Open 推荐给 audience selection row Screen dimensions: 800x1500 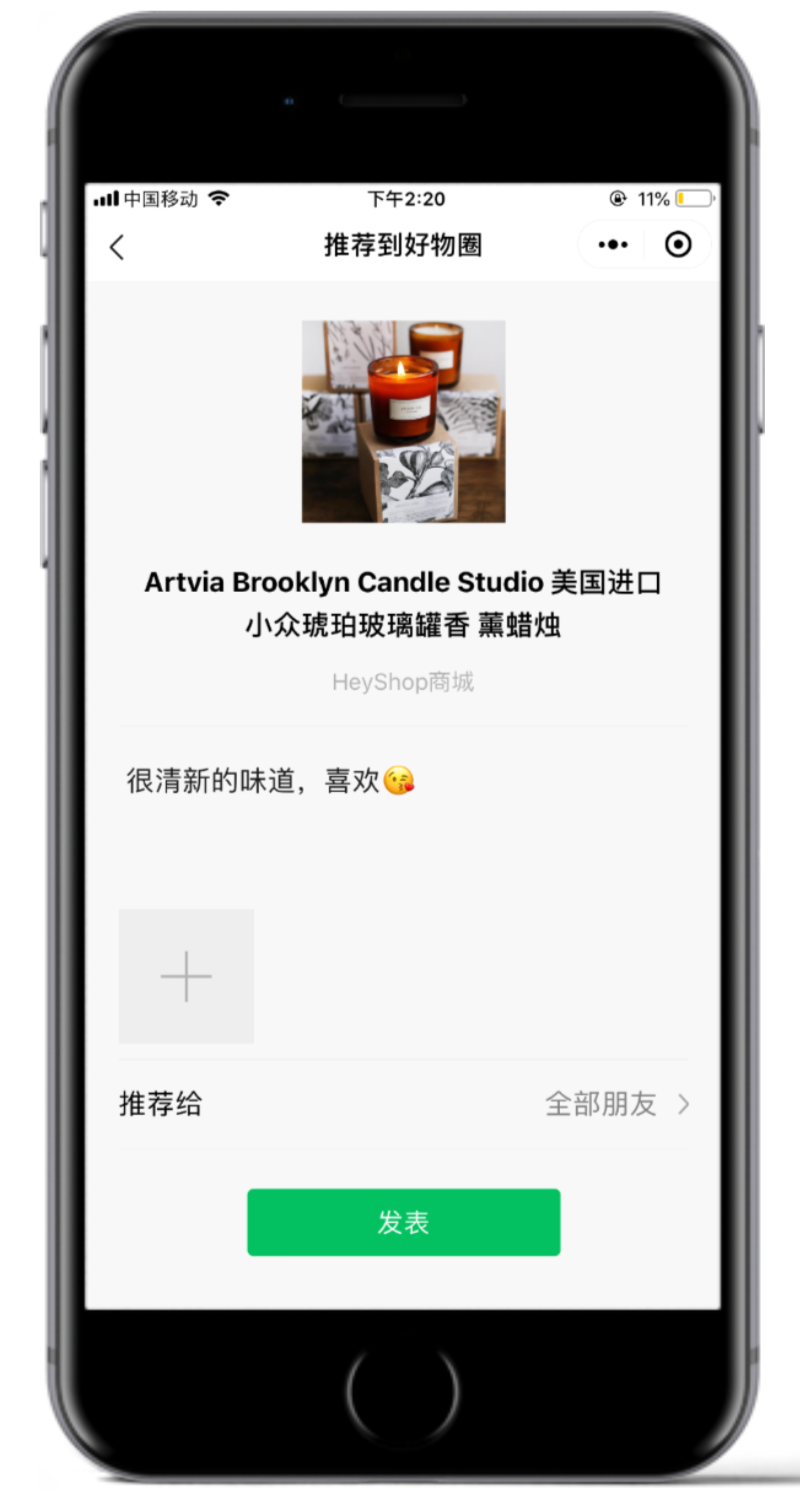(x=403, y=1104)
